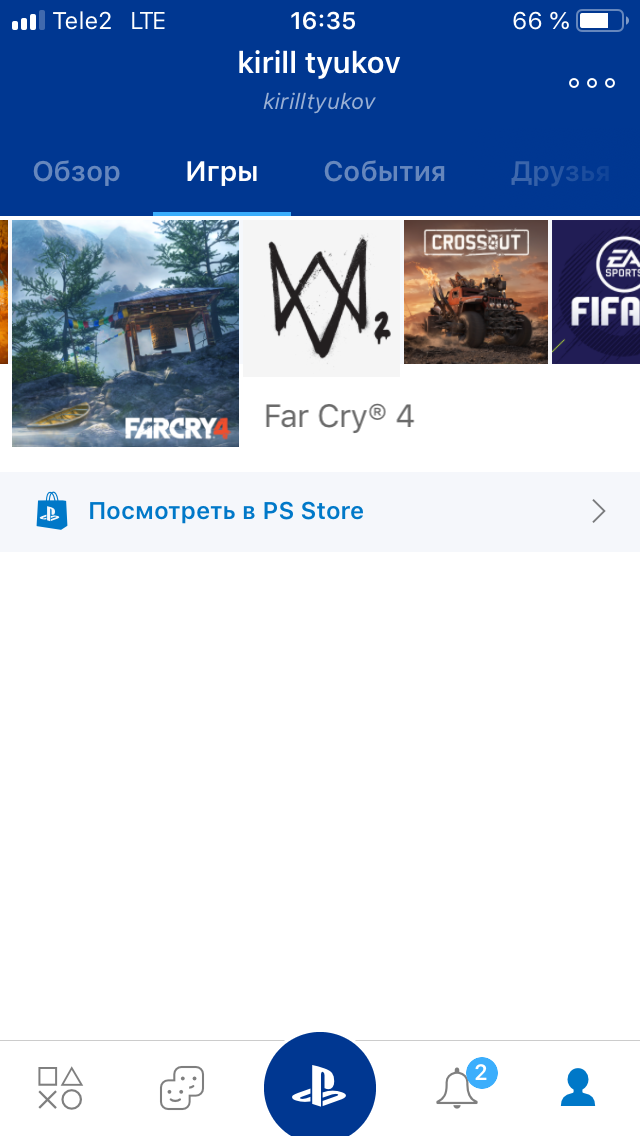
Task: Open the Far Cry 4 game tile
Action: pos(125,333)
